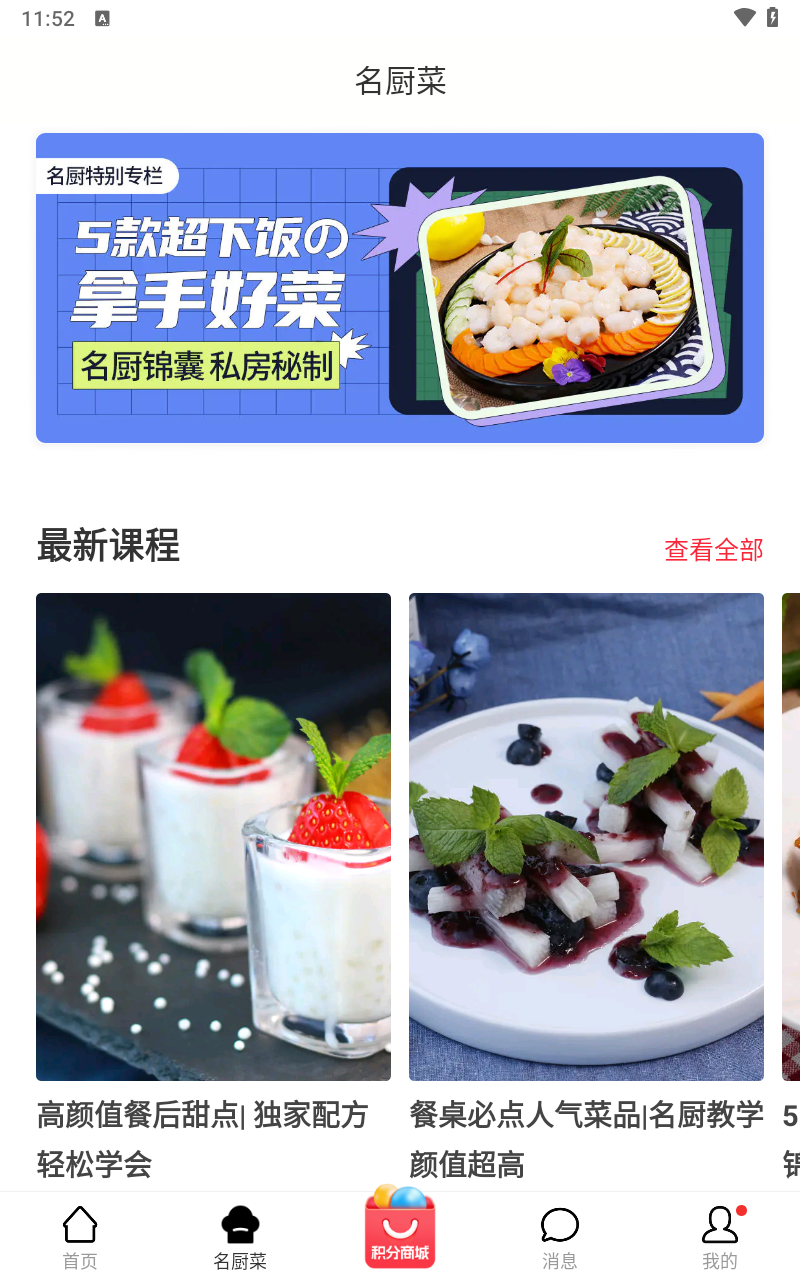Go to the 消息 tab

pos(559,1236)
